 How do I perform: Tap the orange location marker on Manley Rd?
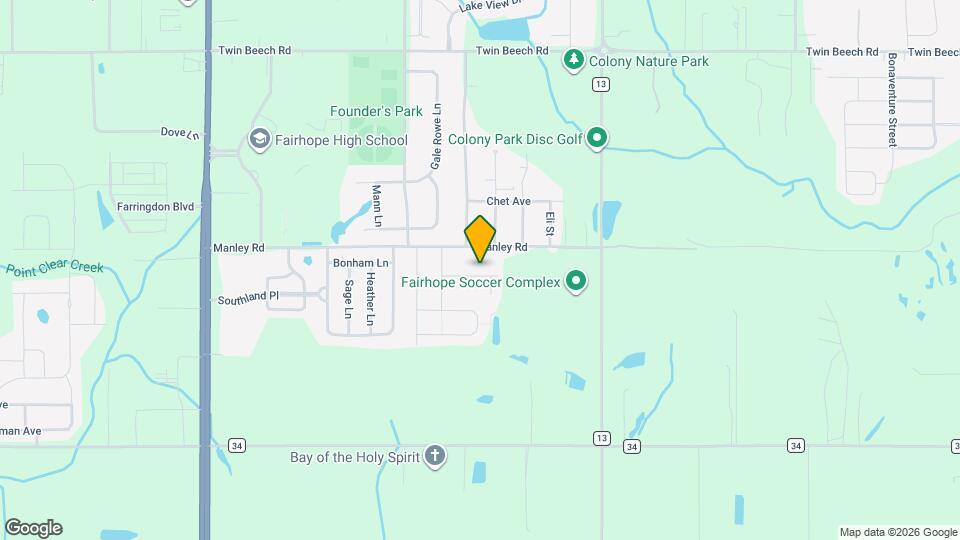click(481, 239)
